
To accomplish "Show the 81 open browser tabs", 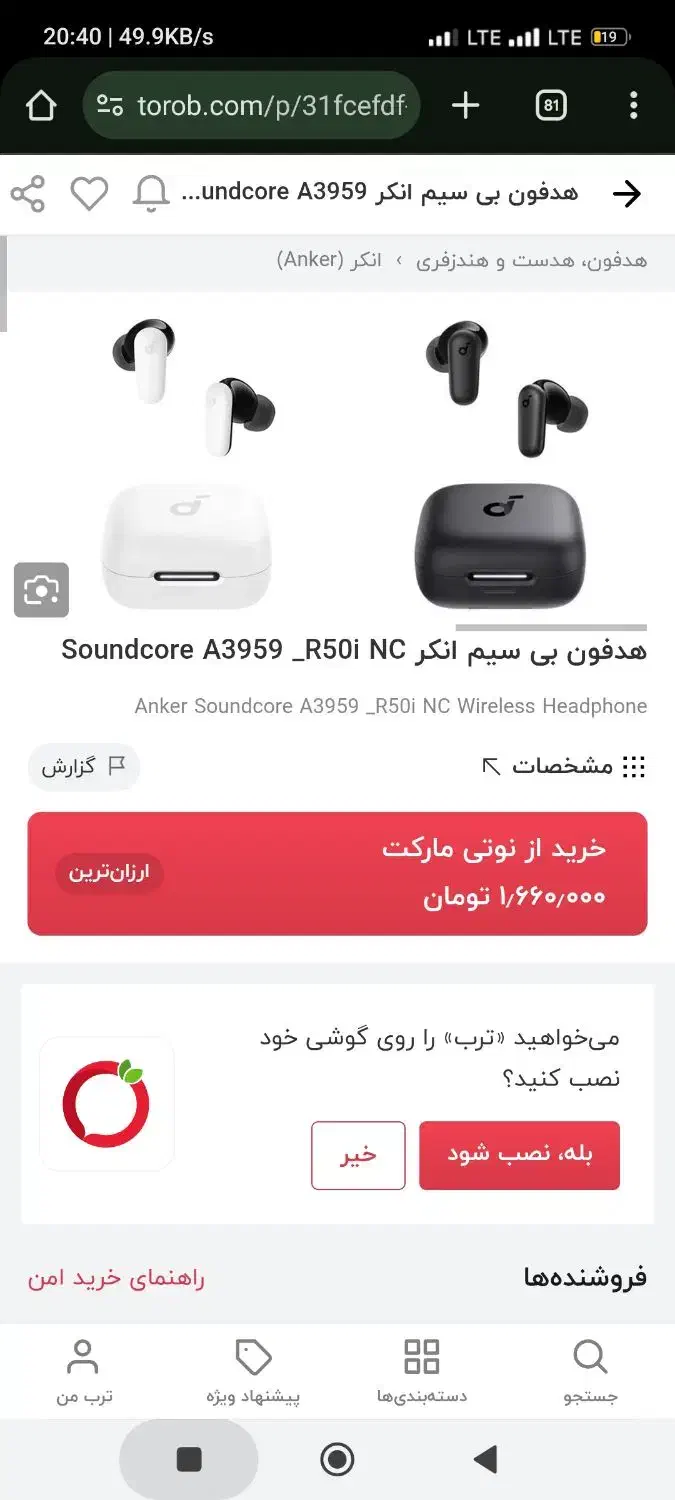I will (x=551, y=105).
